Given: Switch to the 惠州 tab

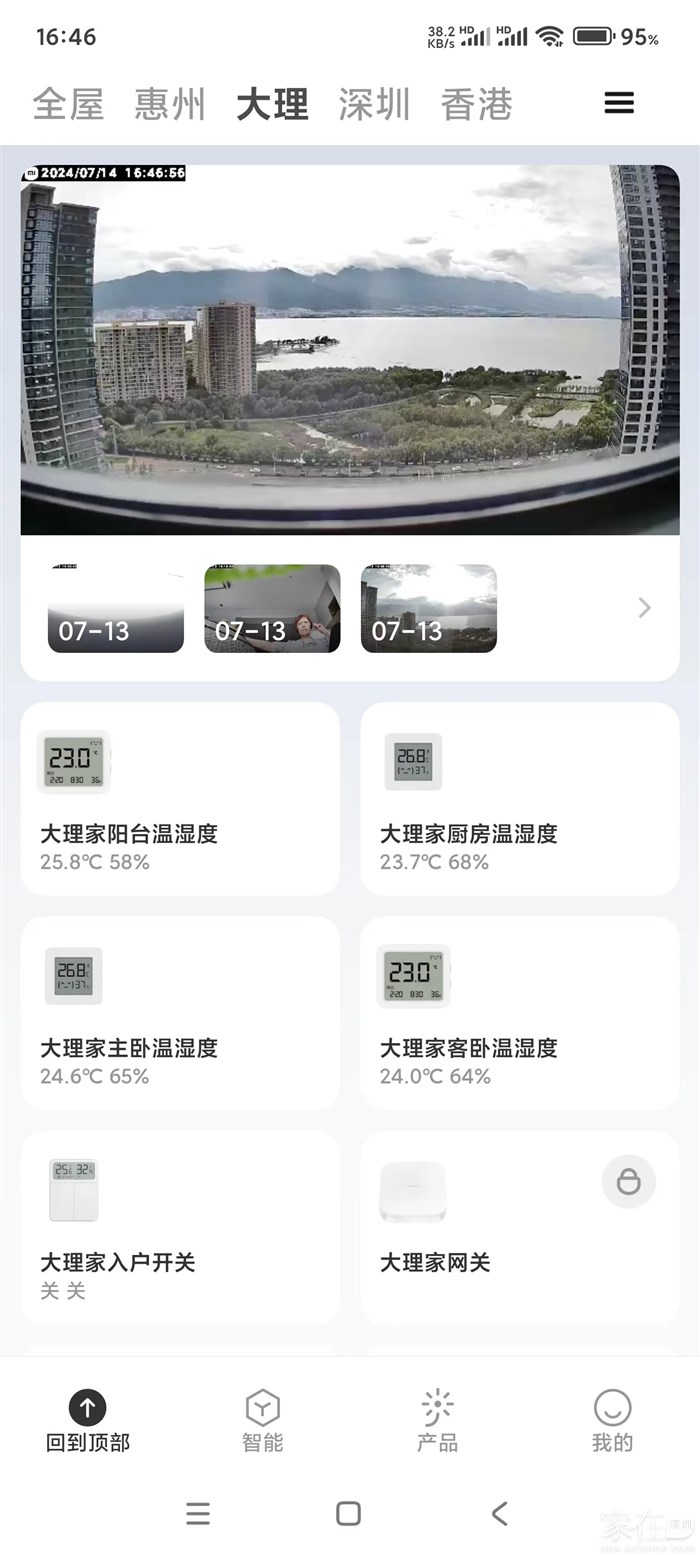Looking at the screenshot, I should point(170,104).
